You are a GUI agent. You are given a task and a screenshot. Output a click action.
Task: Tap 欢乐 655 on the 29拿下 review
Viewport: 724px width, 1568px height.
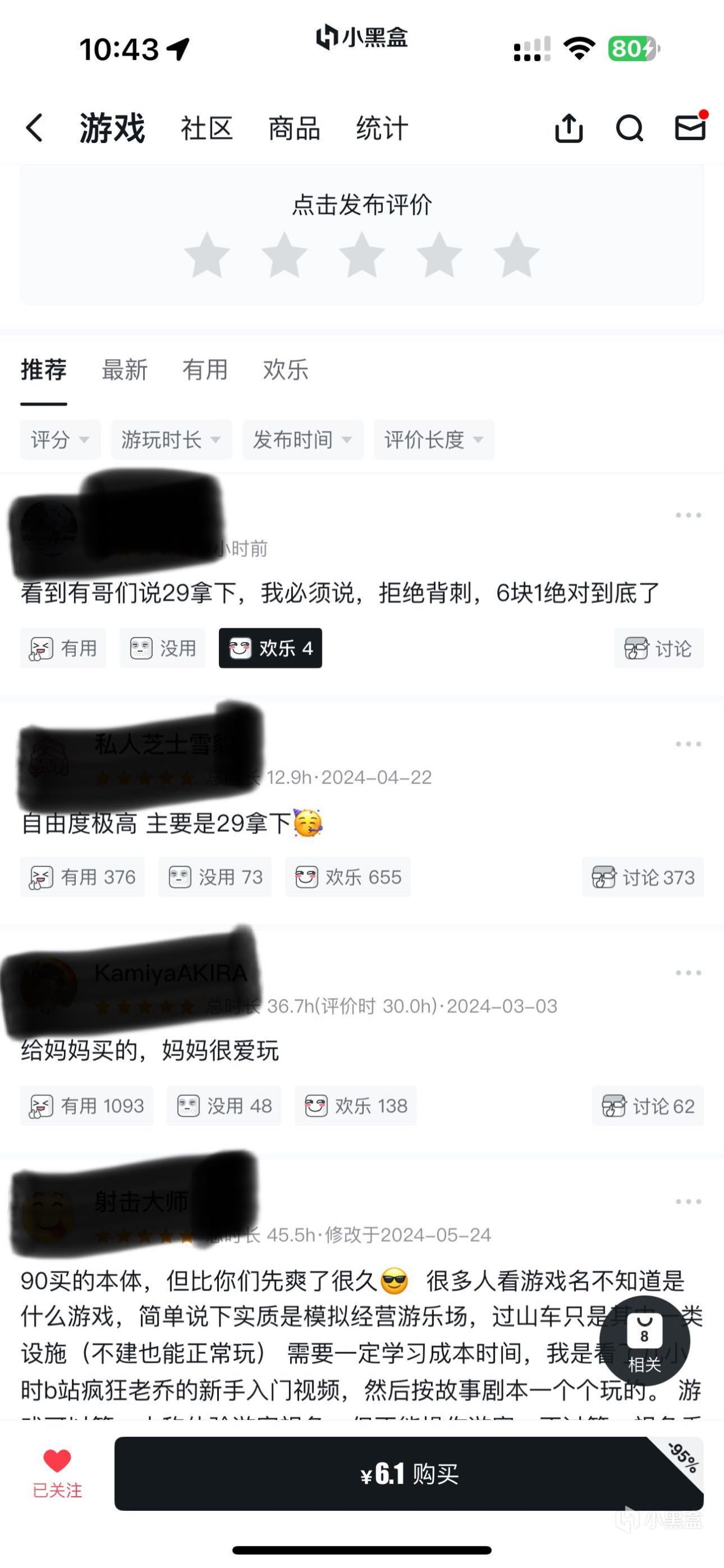coord(348,877)
